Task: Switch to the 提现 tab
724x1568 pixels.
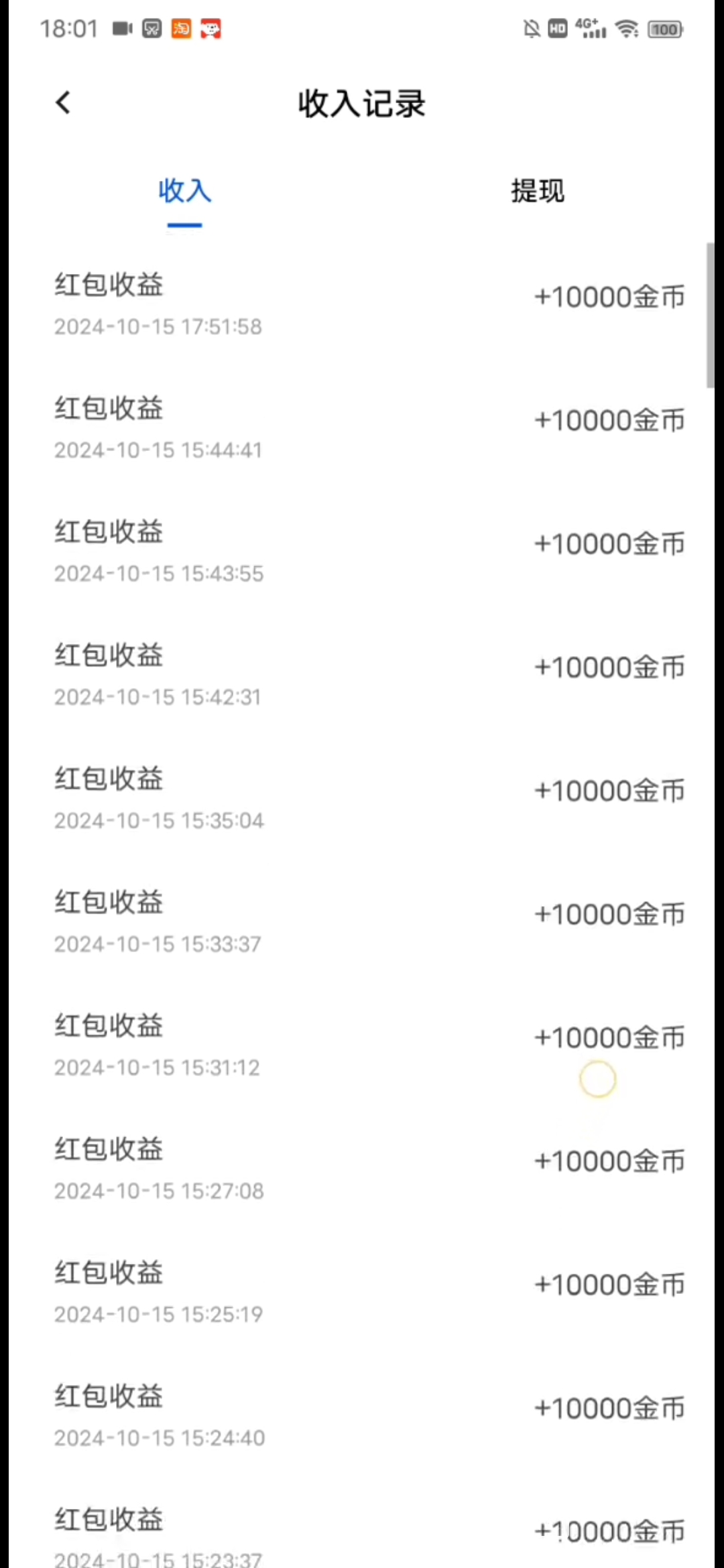Action: tap(538, 192)
